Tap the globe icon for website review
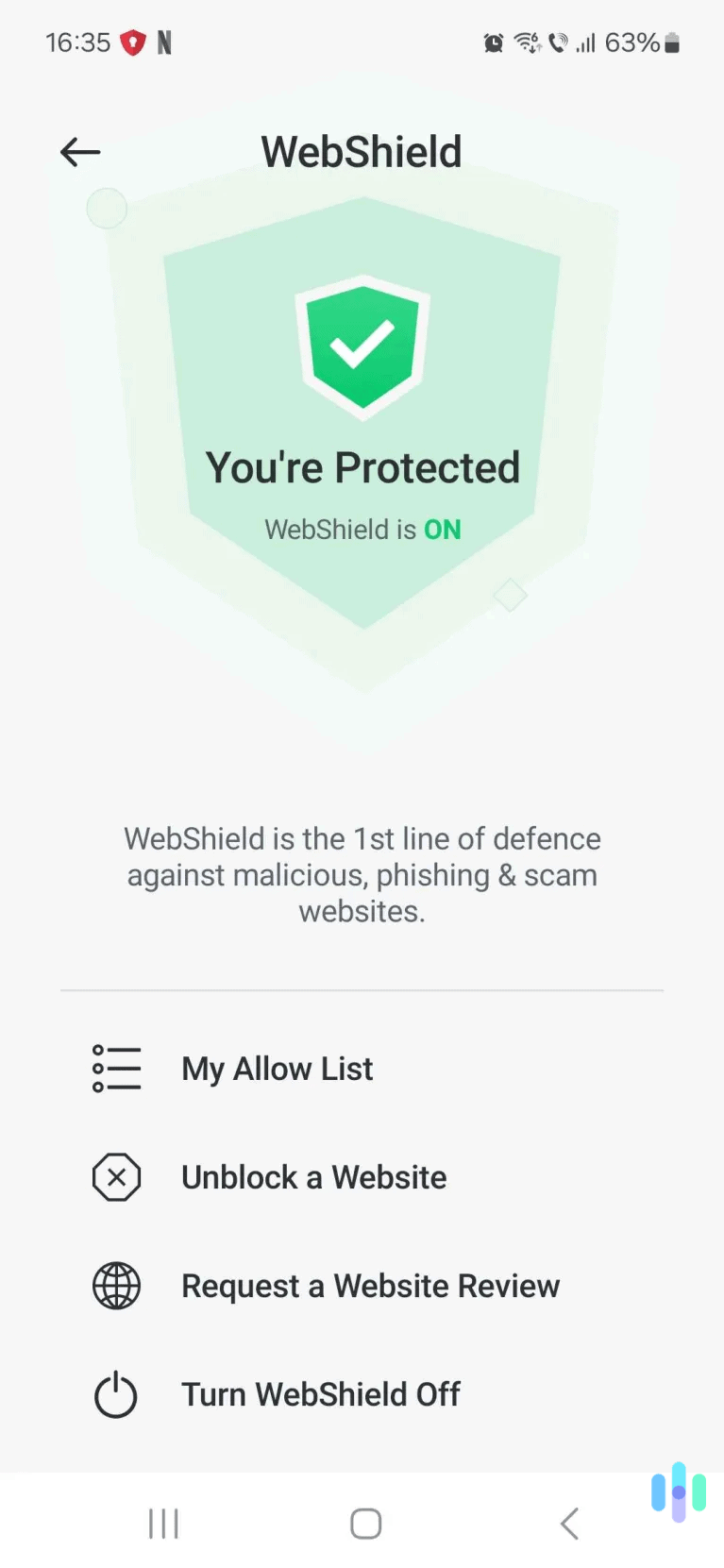This screenshot has height=1568, width=724. [x=116, y=1286]
